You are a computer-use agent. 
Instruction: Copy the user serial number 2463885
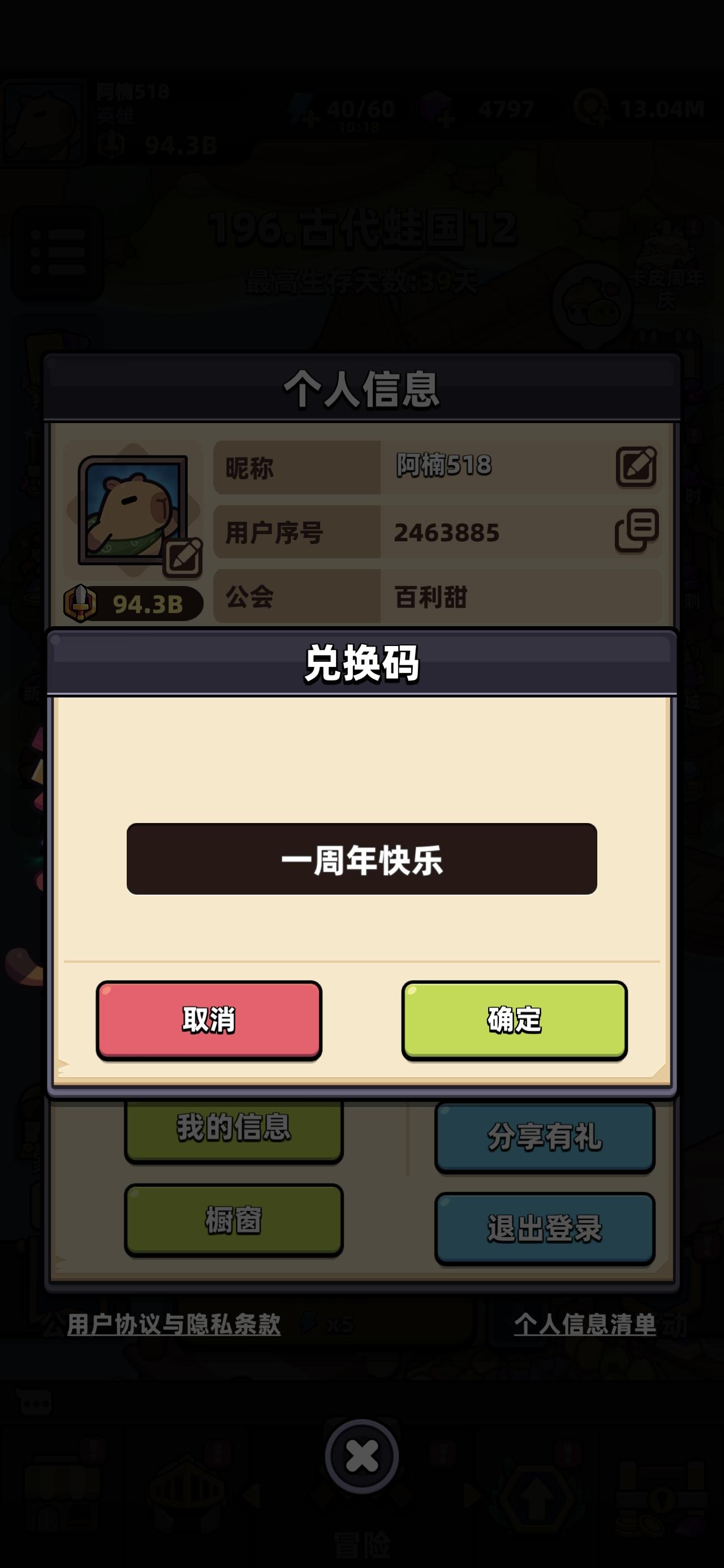click(639, 531)
